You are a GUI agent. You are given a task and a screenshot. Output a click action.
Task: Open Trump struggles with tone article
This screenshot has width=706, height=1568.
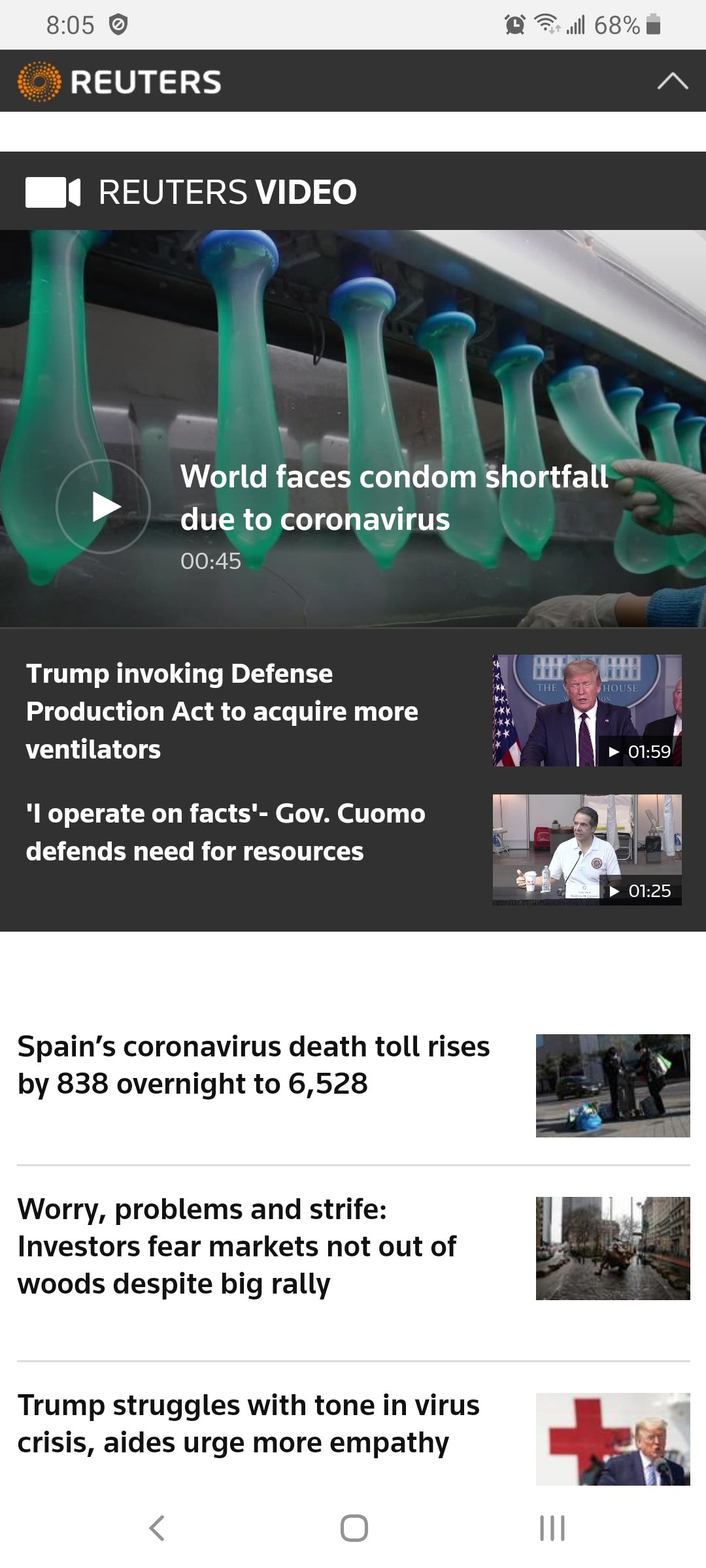[x=248, y=1424]
